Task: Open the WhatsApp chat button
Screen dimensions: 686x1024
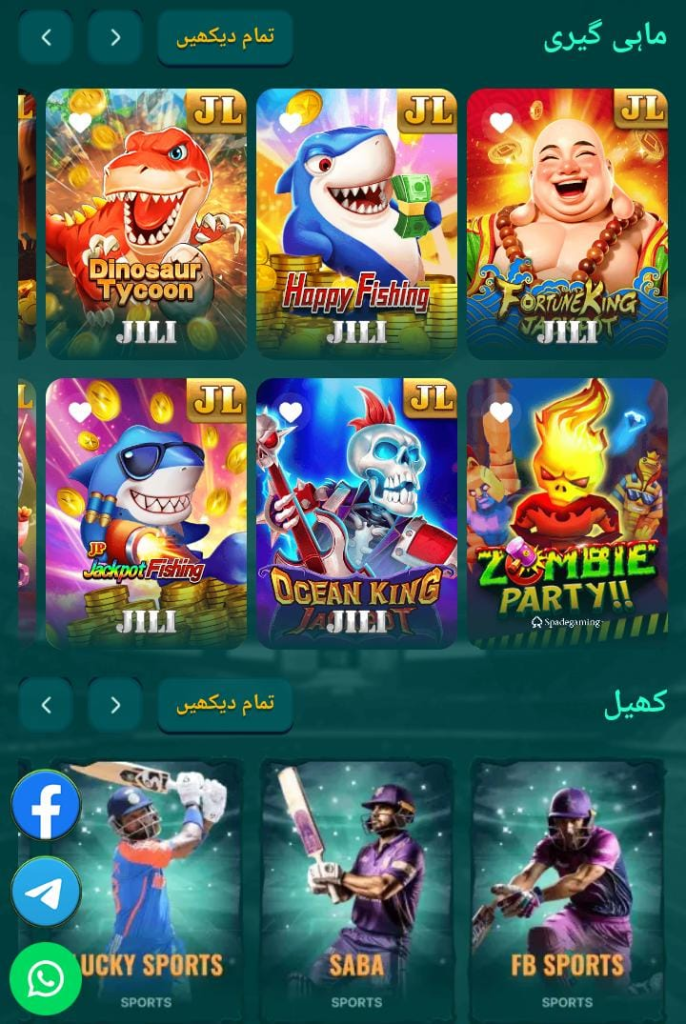Action: click(x=46, y=979)
